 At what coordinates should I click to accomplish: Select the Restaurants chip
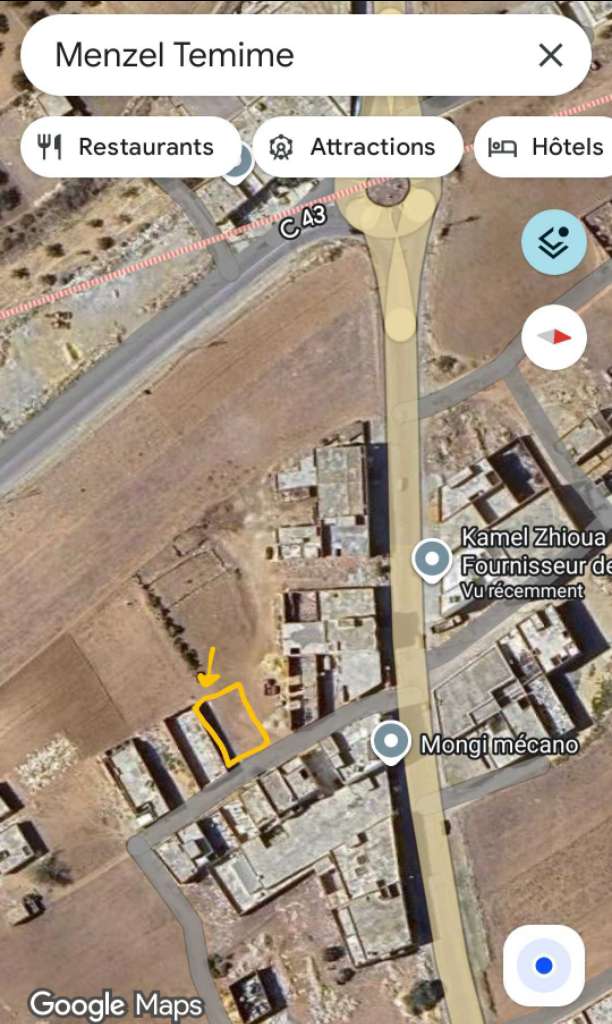click(x=129, y=147)
